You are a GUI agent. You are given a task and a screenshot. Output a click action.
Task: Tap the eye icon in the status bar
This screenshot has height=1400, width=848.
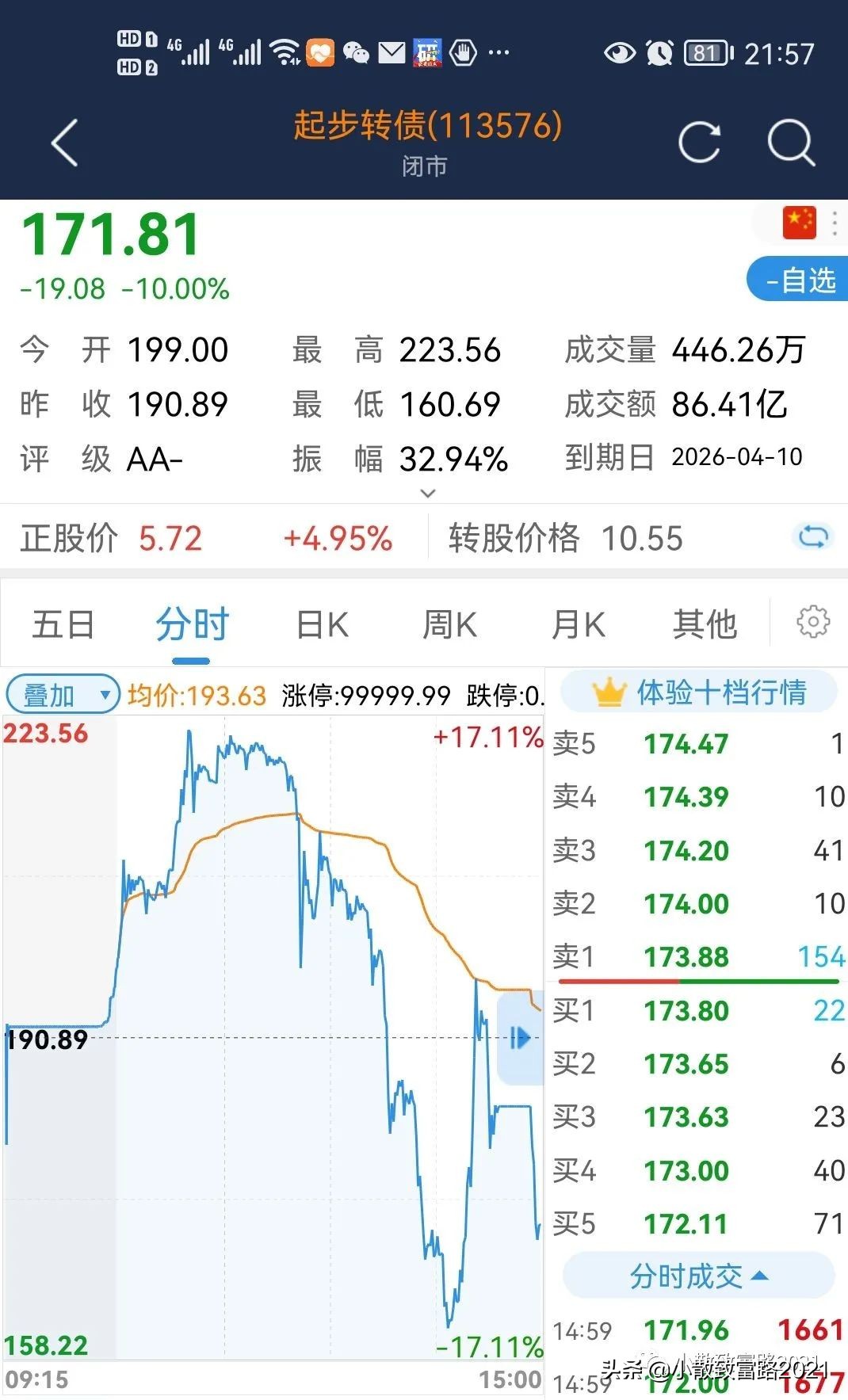(621, 53)
